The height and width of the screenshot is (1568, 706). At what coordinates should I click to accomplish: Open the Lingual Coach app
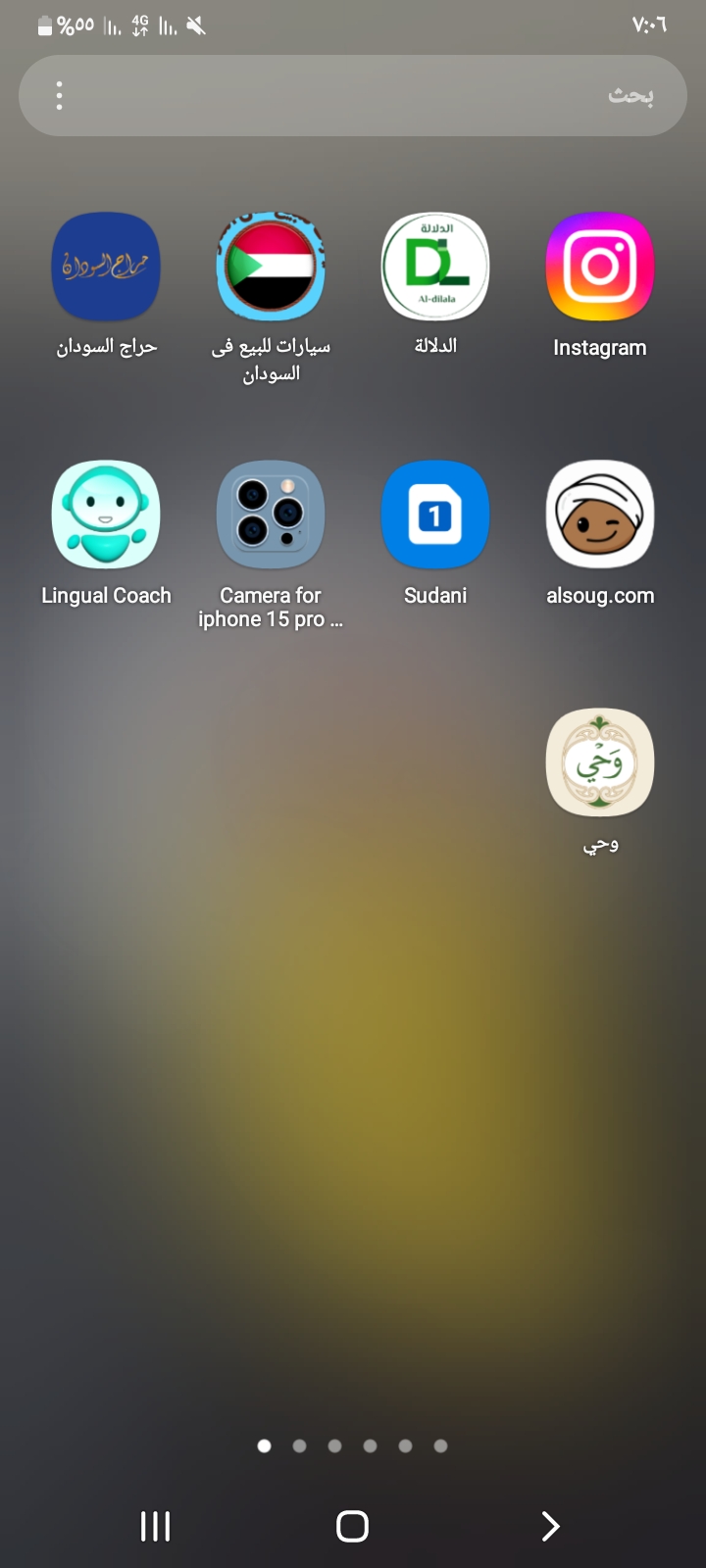tap(106, 515)
